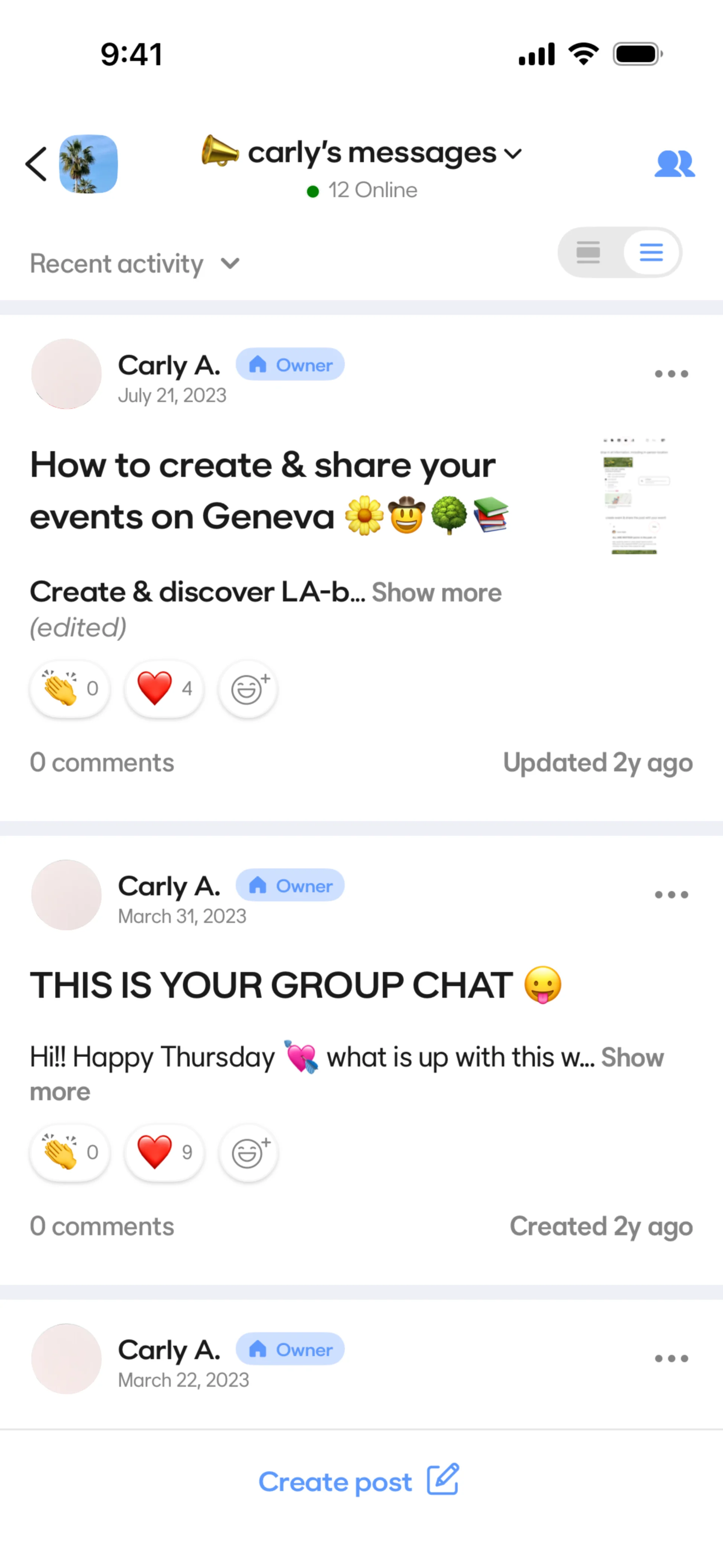Create a new post
This screenshot has height=1568, width=723.
[x=359, y=1480]
